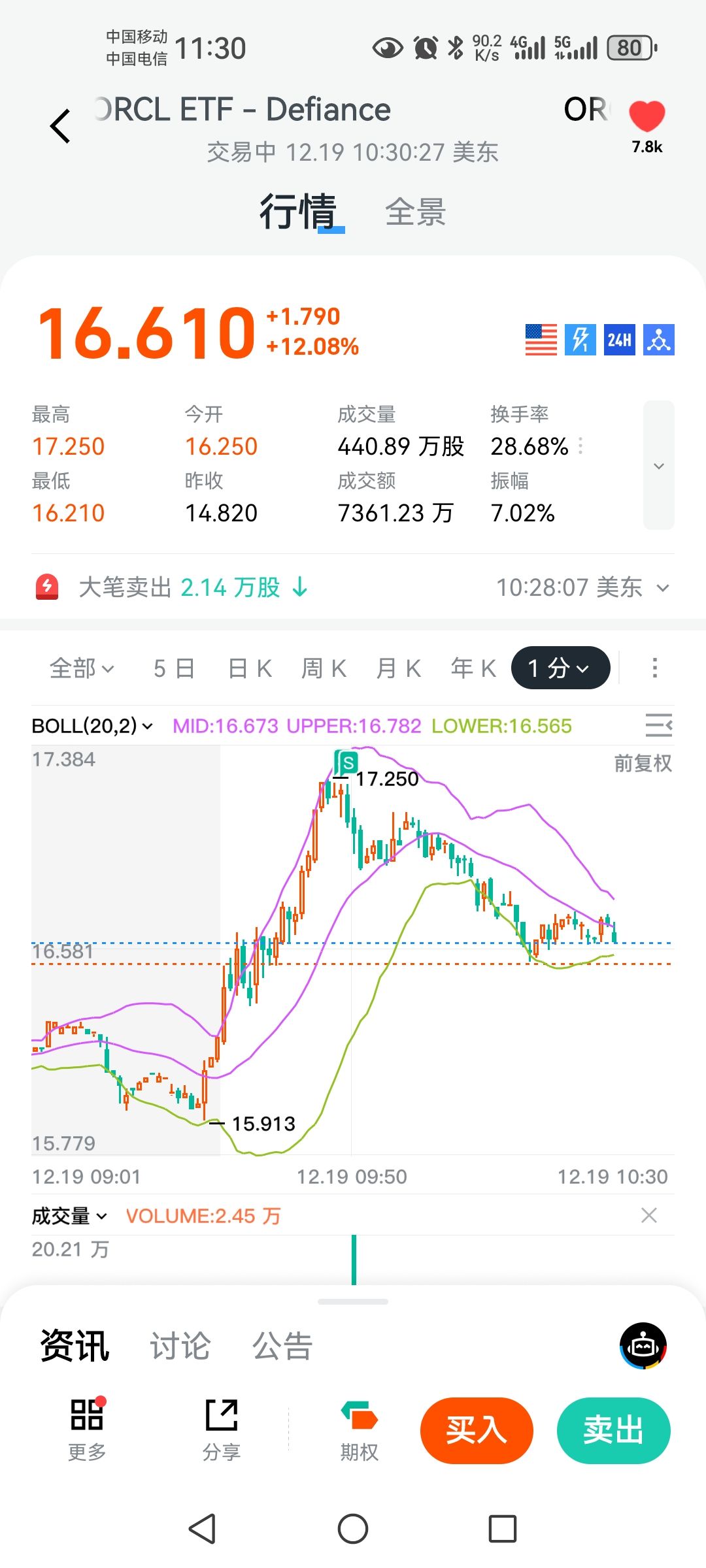Expand the quote details chevron

(658, 465)
